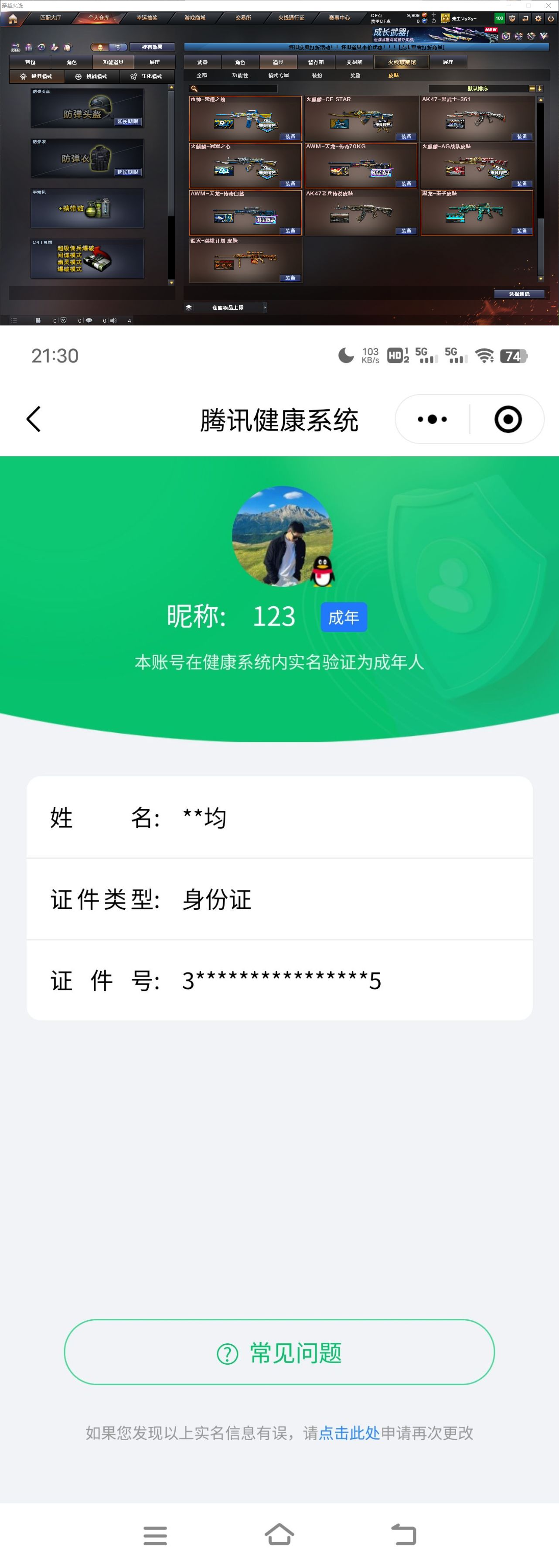Image resolution: width=559 pixels, height=1568 pixels.
Task: Click the history/replay icon above 背包 tab
Action: pos(41,48)
